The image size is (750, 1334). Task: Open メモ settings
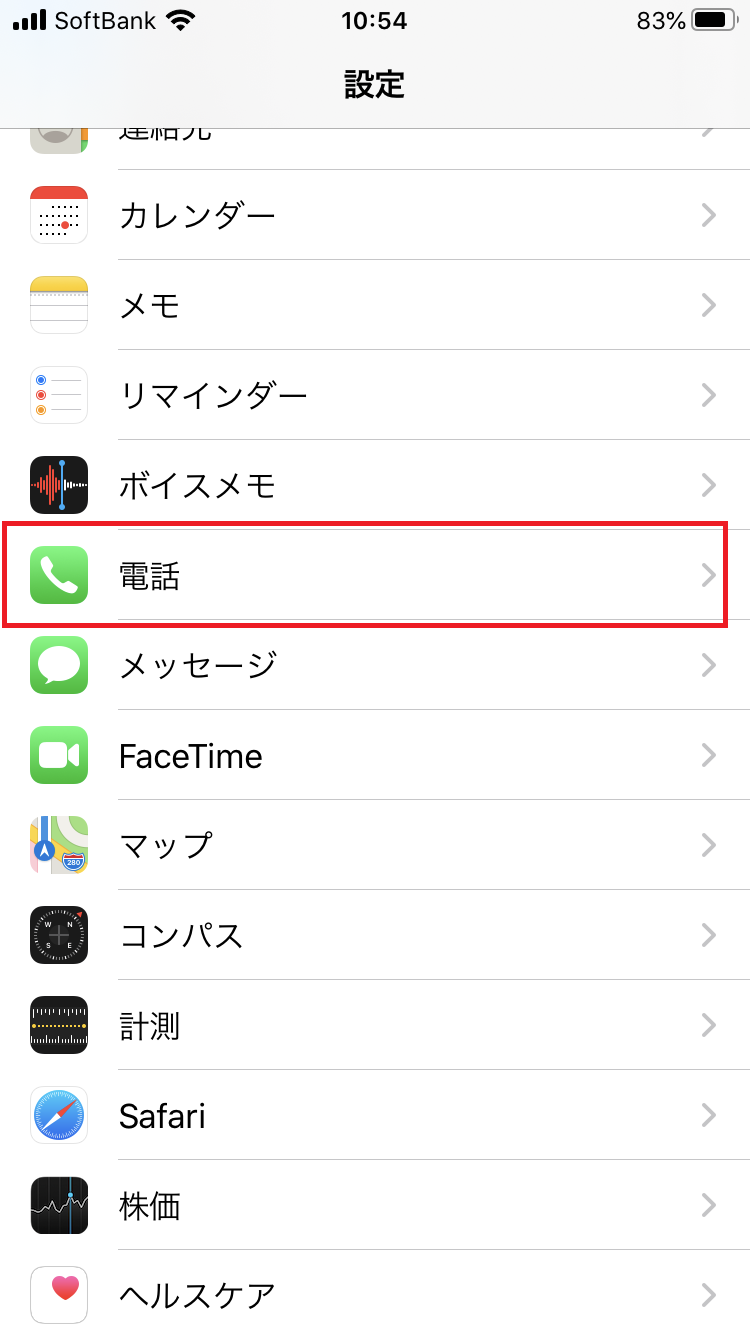pos(375,305)
